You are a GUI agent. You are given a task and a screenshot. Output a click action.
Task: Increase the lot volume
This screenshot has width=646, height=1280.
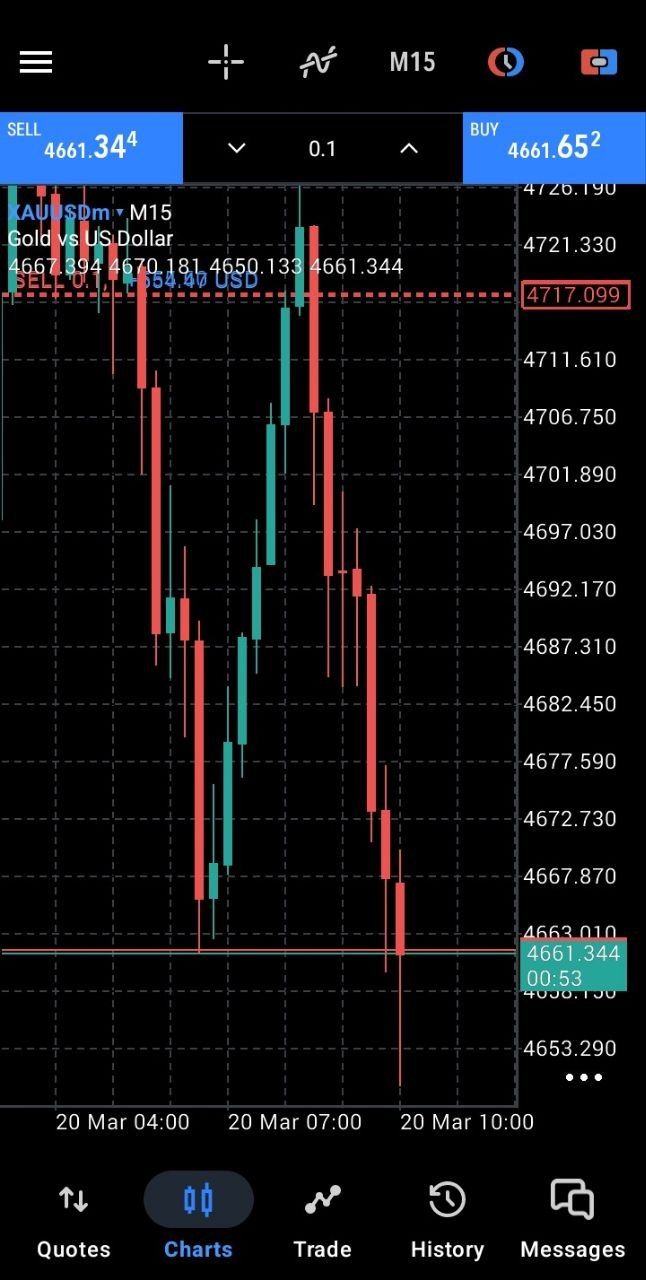pyautogui.click(x=408, y=148)
